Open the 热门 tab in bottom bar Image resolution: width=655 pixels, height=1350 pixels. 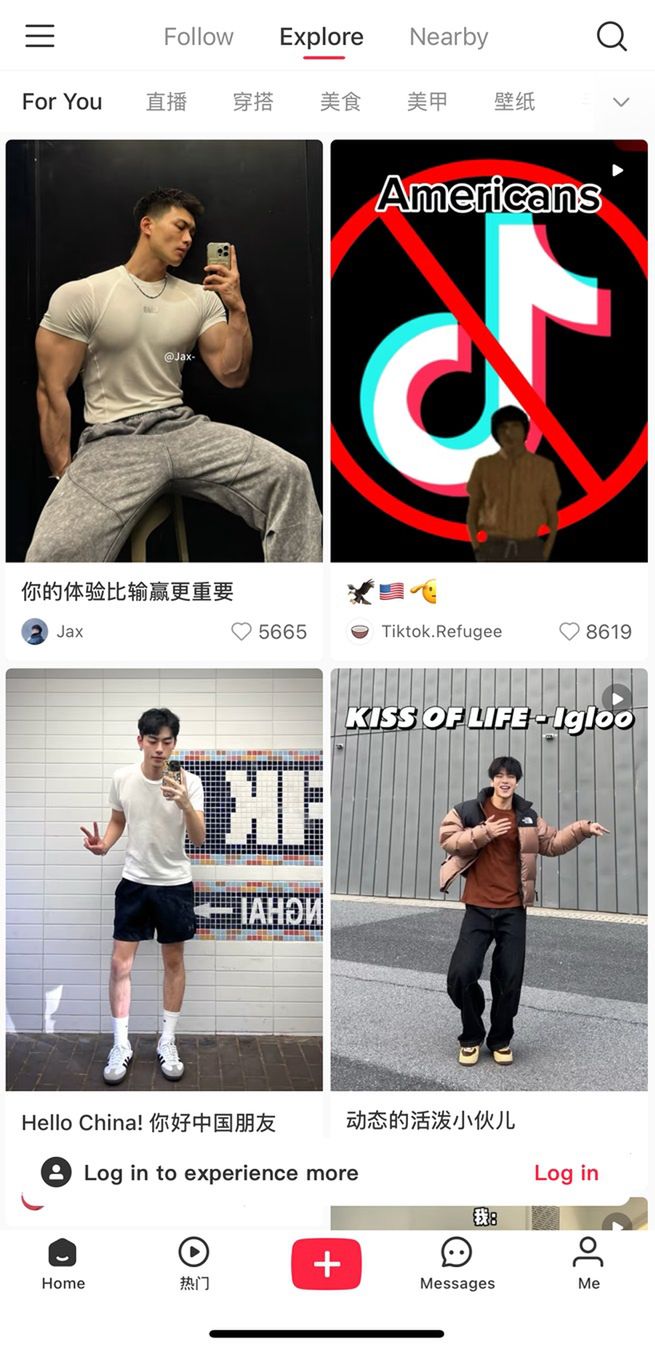[194, 1262]
